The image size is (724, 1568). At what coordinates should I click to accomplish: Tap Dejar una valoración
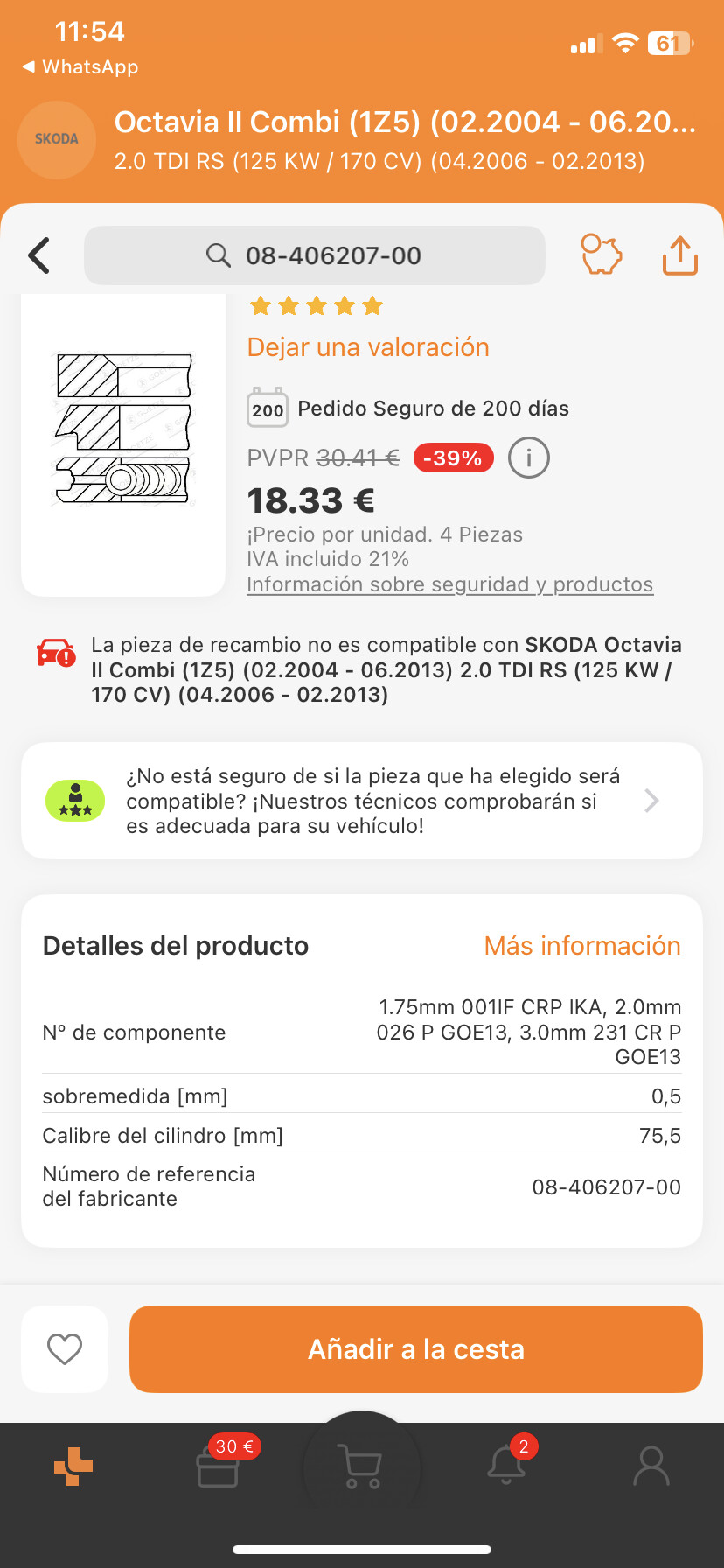pos(368,347)
